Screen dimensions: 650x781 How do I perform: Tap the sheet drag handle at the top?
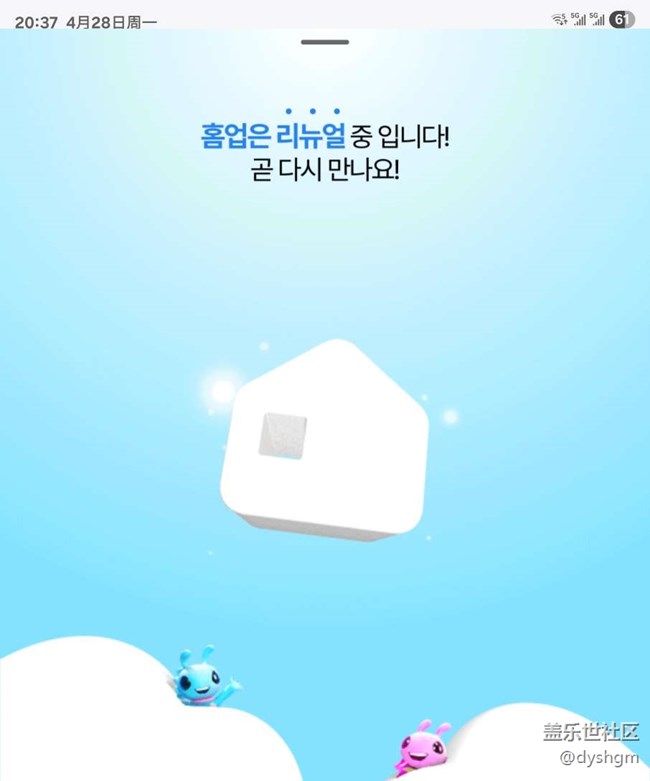click(324, 42)
